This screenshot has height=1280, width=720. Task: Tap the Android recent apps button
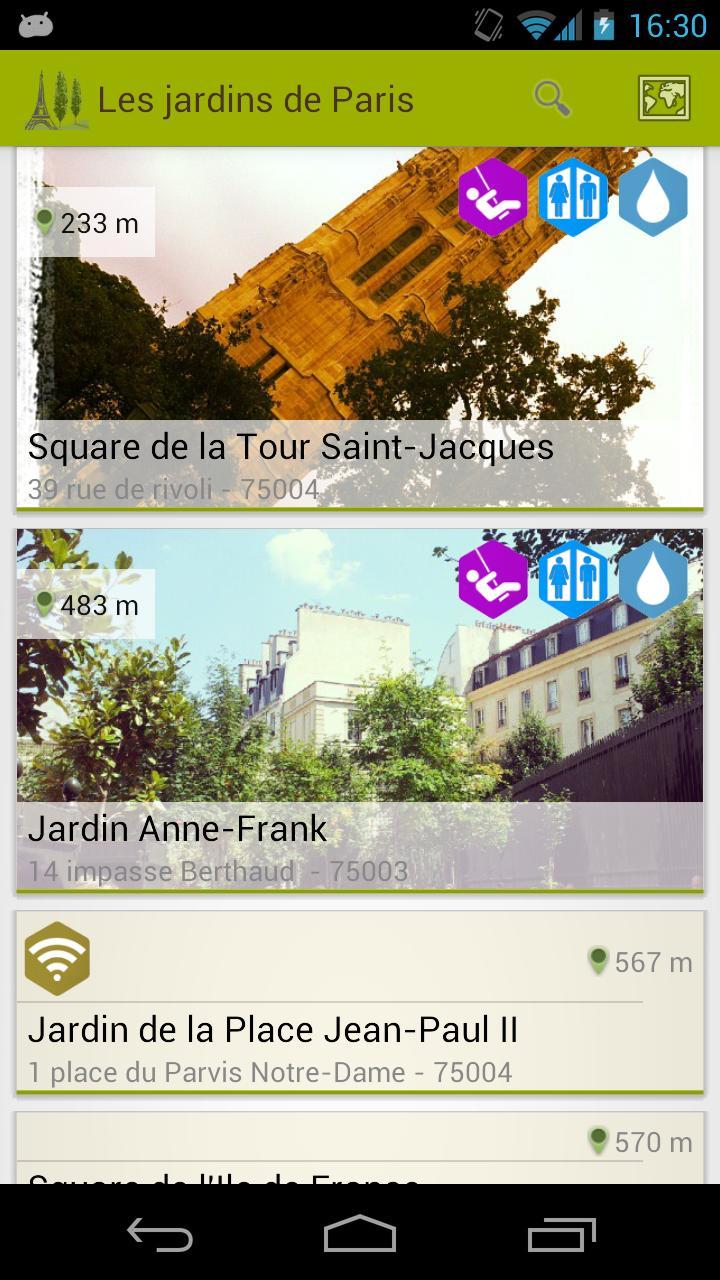click(560, 1237)
